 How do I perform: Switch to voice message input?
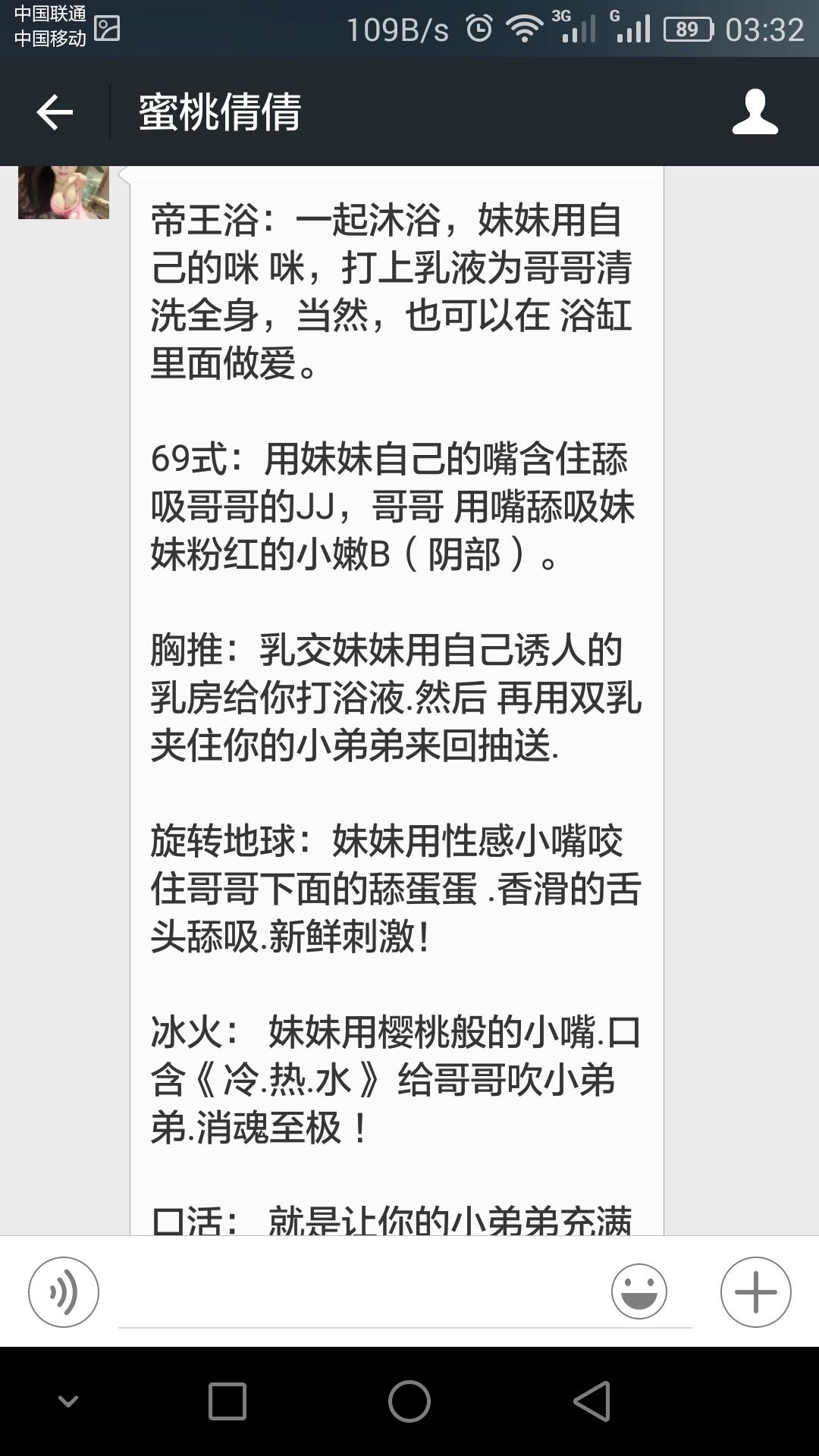[x=64, y=1291]
